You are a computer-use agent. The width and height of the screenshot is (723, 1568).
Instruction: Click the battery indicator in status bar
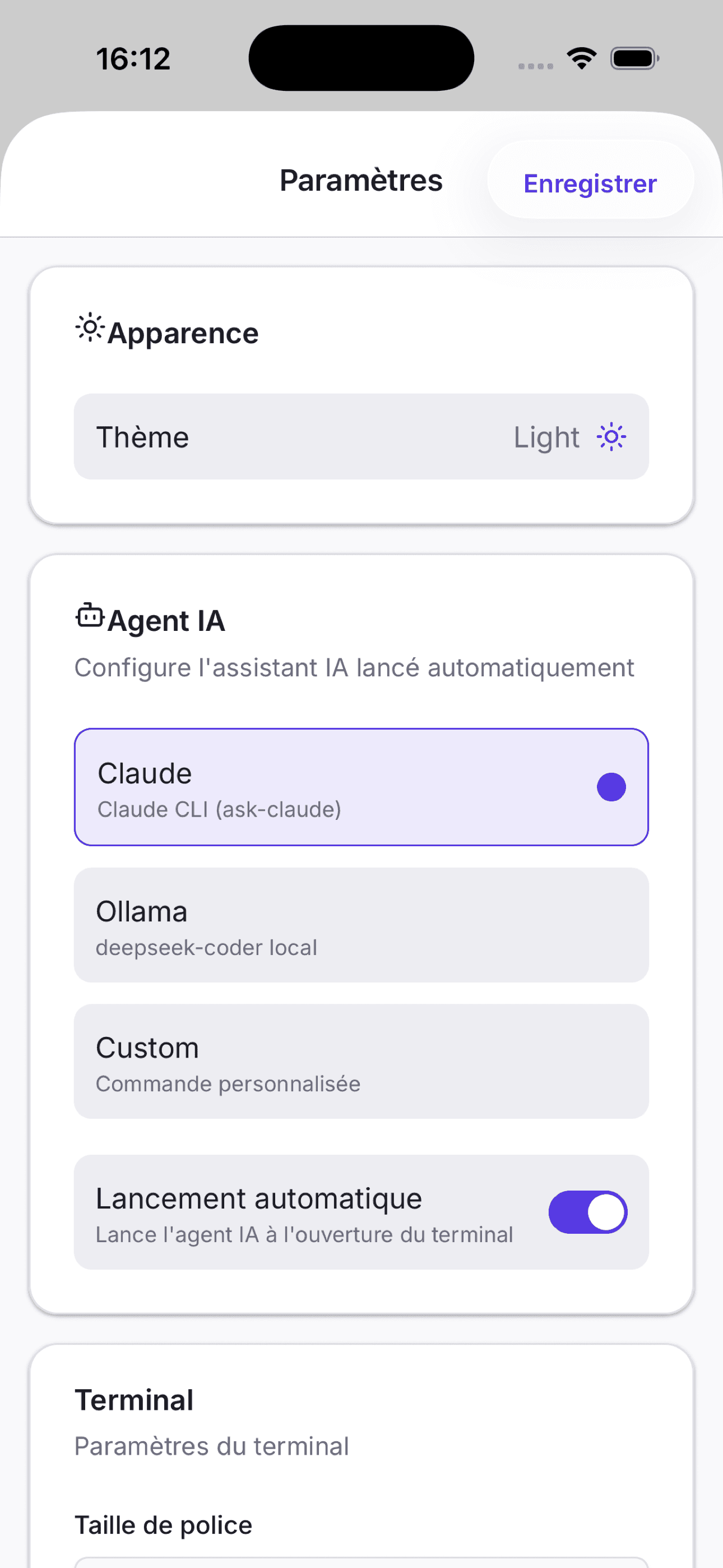(632, 57)
